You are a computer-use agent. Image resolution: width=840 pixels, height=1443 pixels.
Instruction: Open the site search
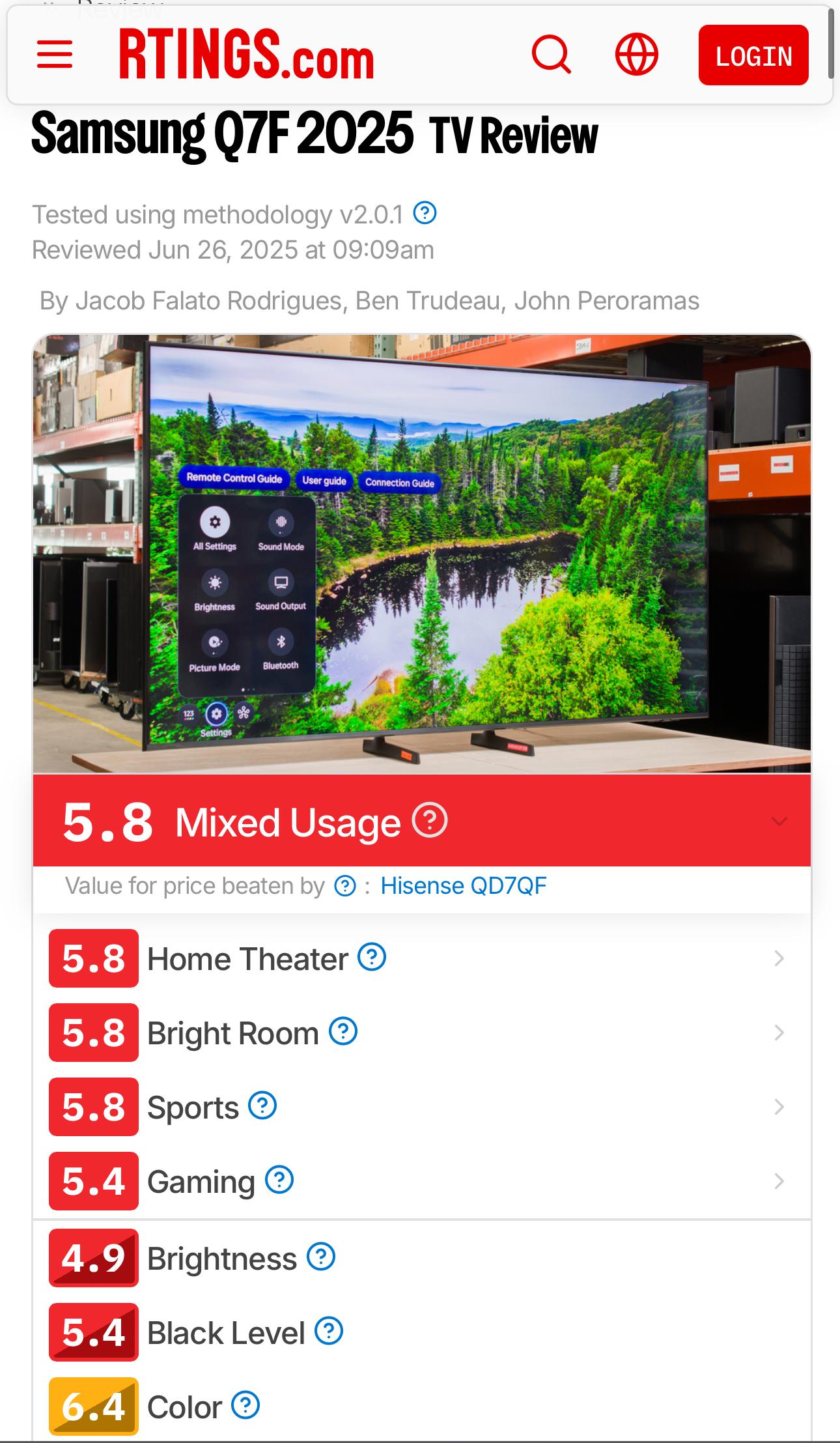click(x=552, y=55)
